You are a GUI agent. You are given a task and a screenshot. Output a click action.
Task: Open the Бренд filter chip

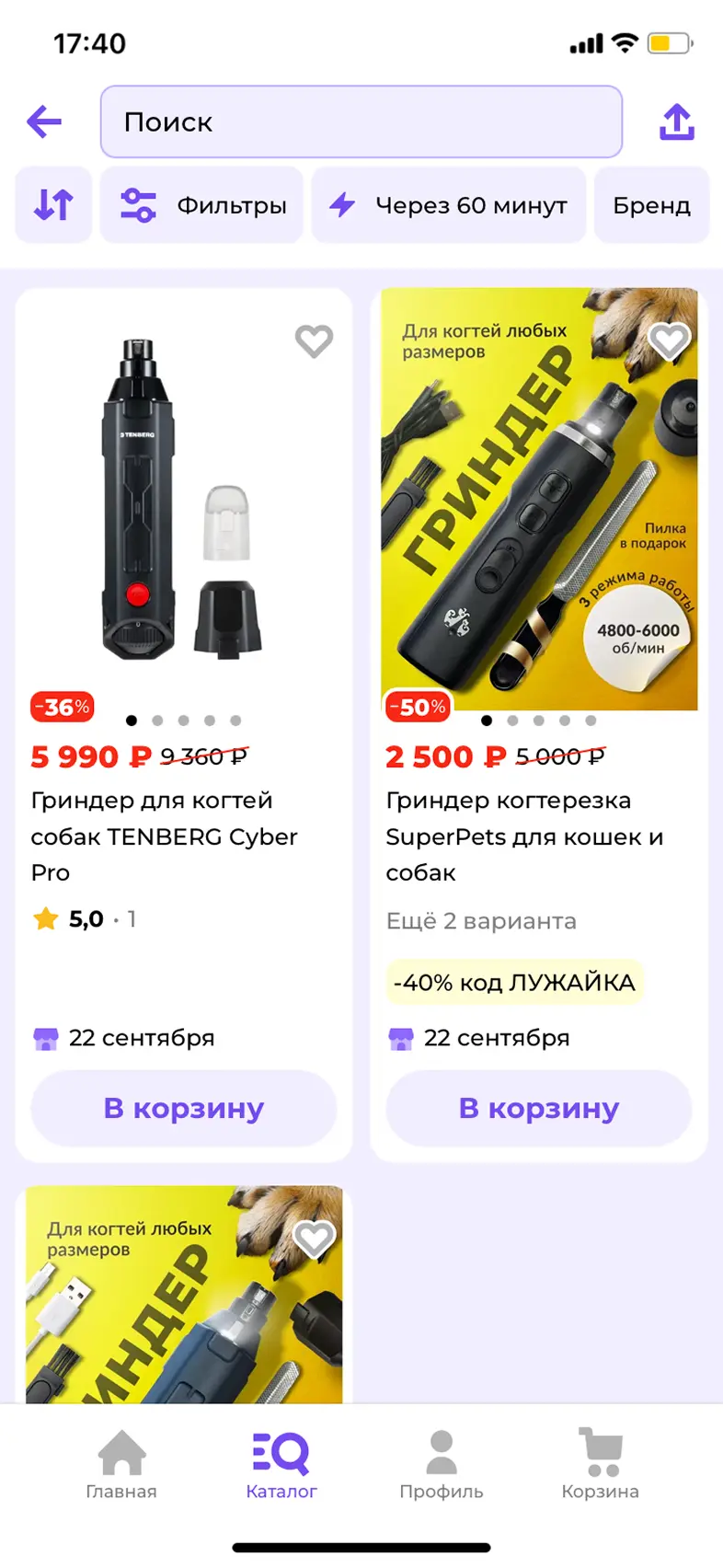[x=651, y=204]
